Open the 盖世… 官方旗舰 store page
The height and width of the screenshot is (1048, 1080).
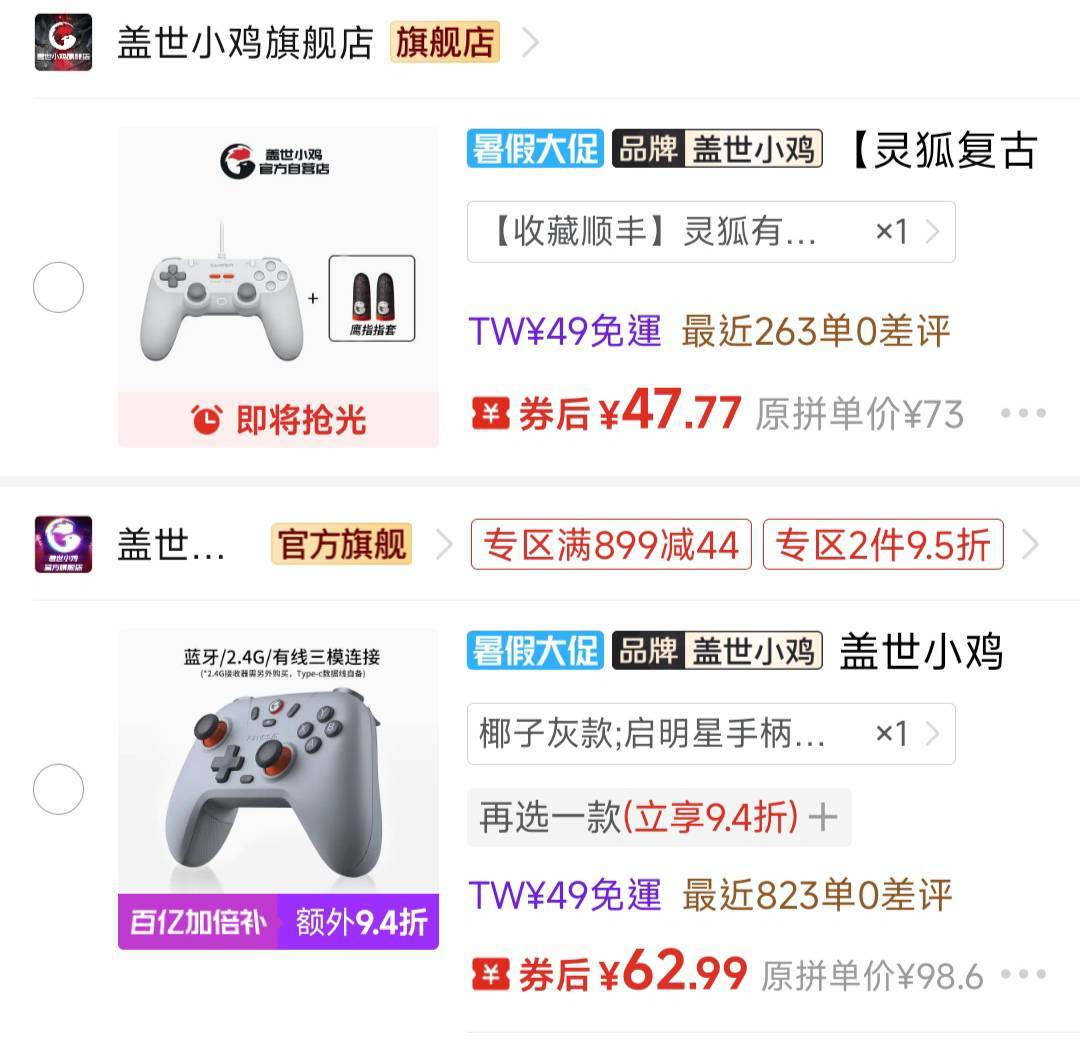pos(170,545)
